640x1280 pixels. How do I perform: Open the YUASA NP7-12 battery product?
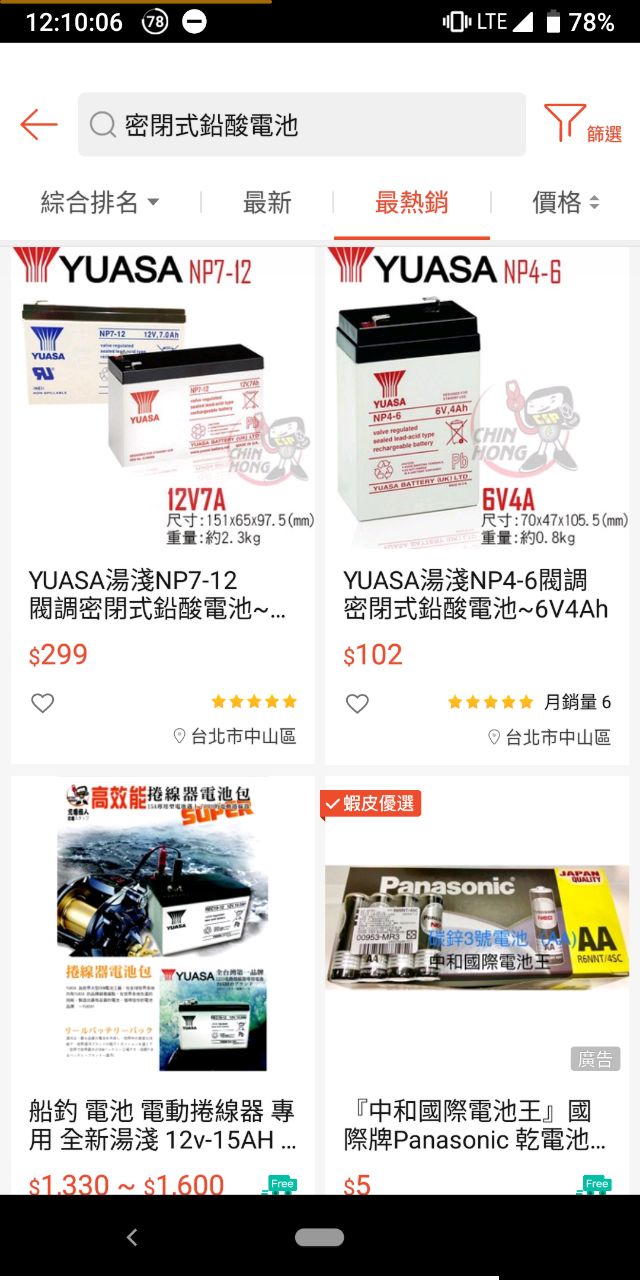(x=163, y=506)
